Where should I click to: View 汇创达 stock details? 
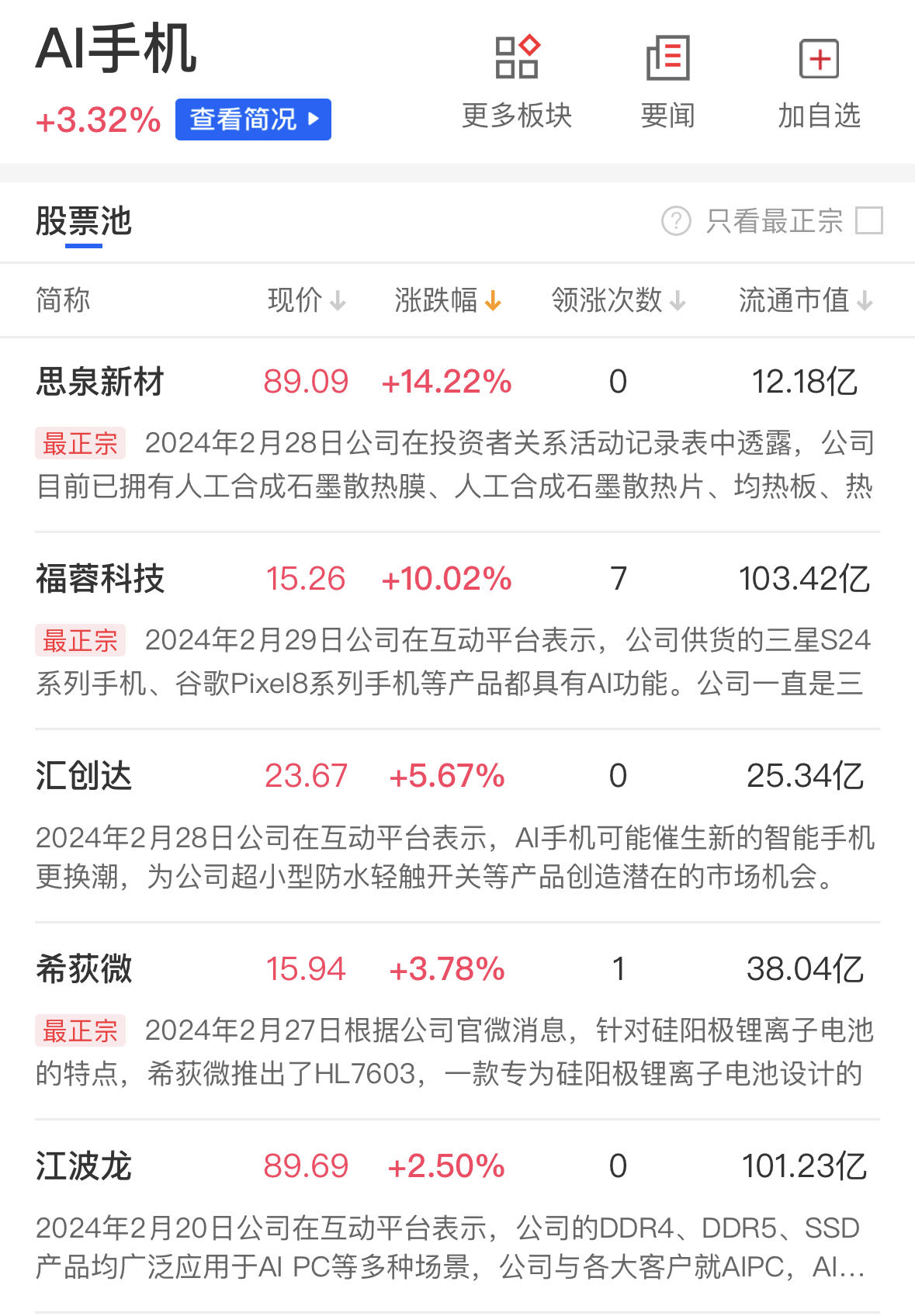84,776
